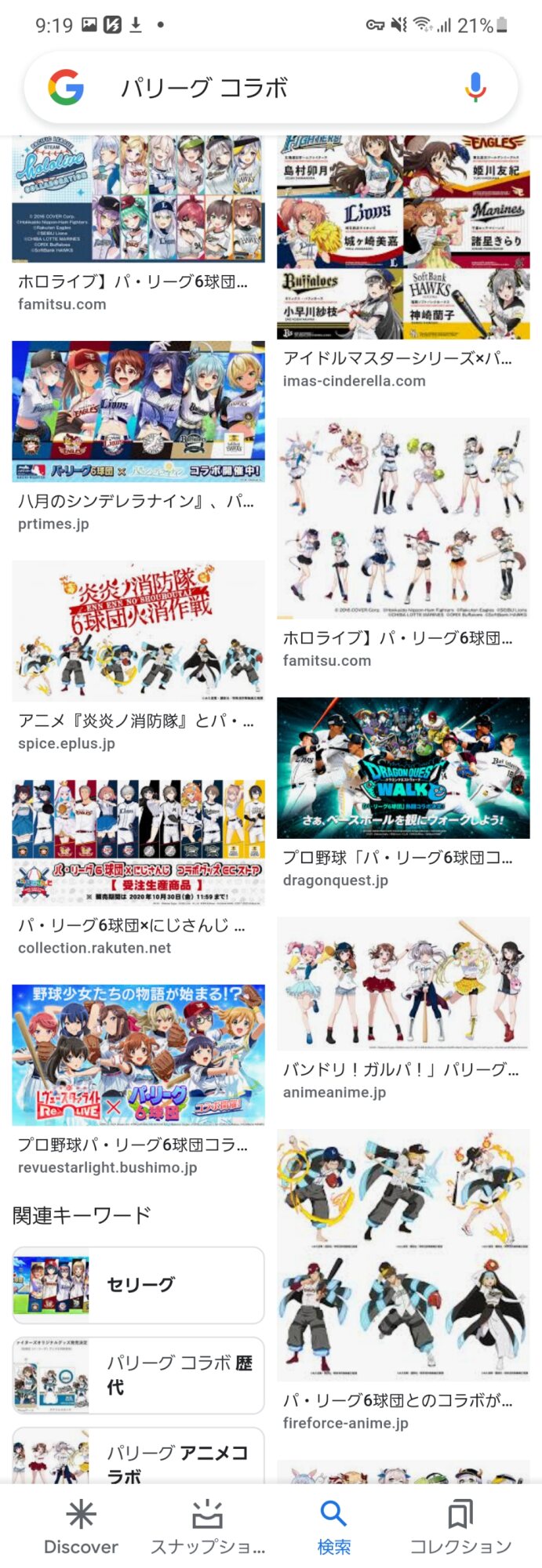Viewport: 542px width, 1568px height.
Task: Select the related keyword セリーグ
Action: pos(138,1285)
